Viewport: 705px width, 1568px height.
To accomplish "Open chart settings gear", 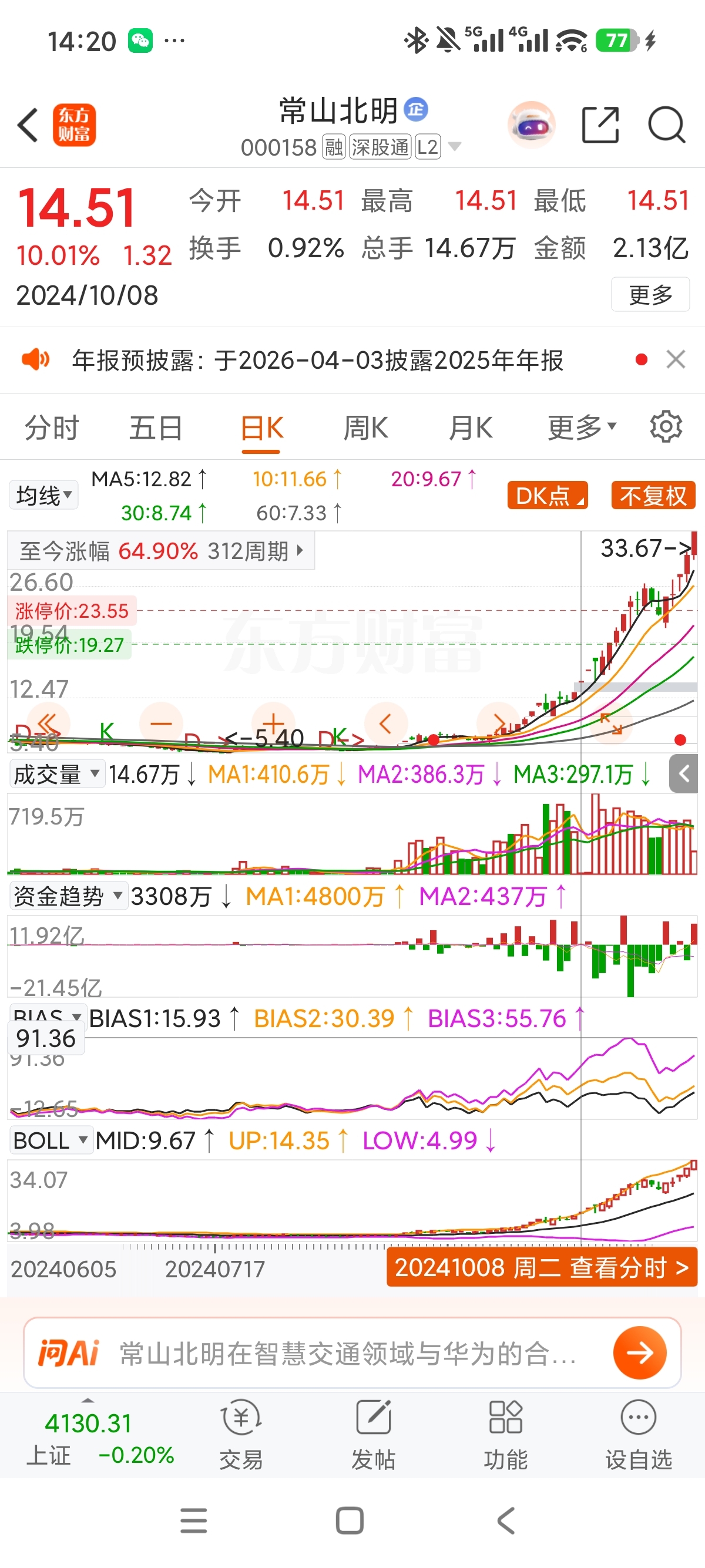I will [666, 428].
